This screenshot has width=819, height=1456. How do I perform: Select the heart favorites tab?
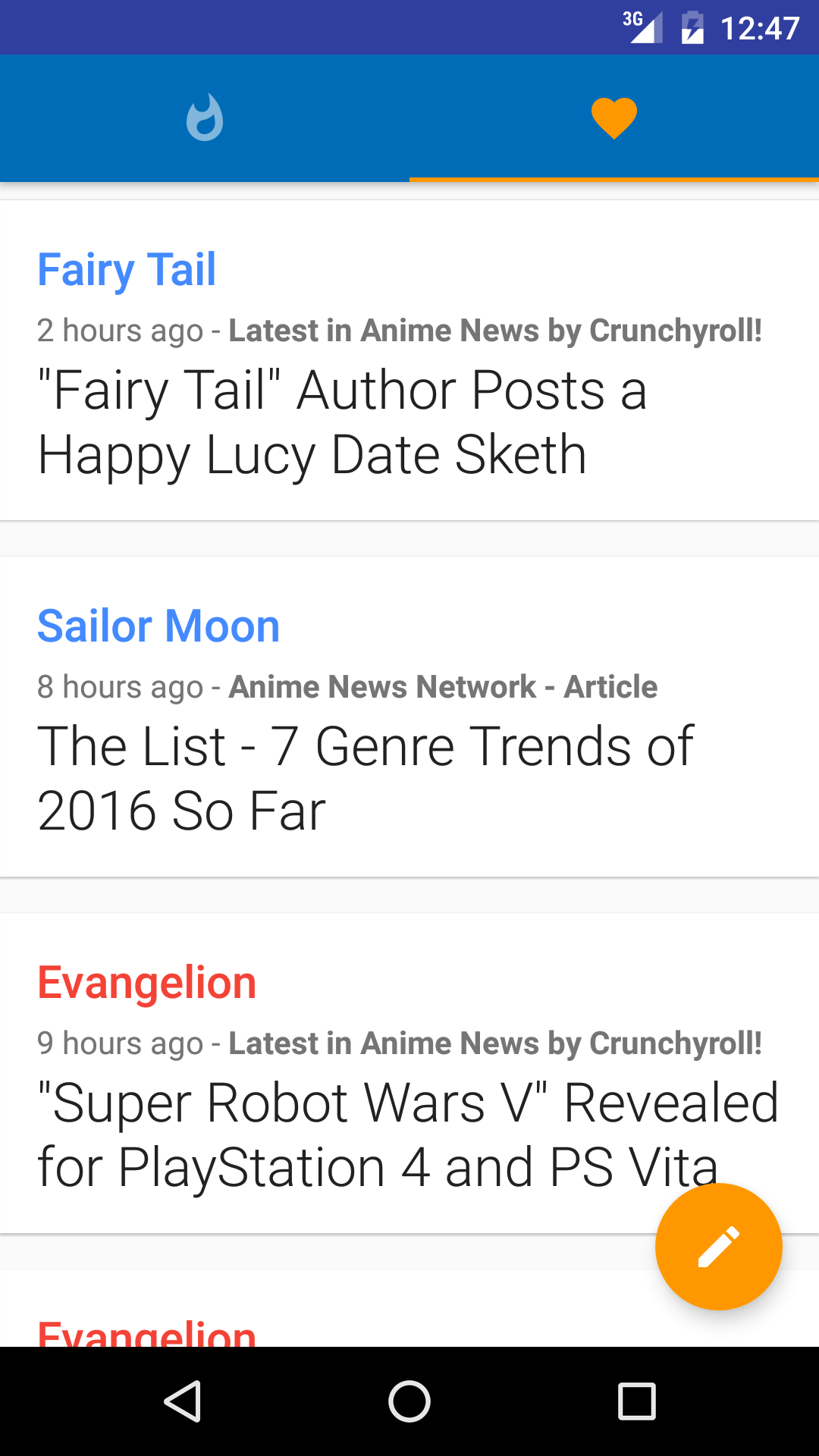614,118
